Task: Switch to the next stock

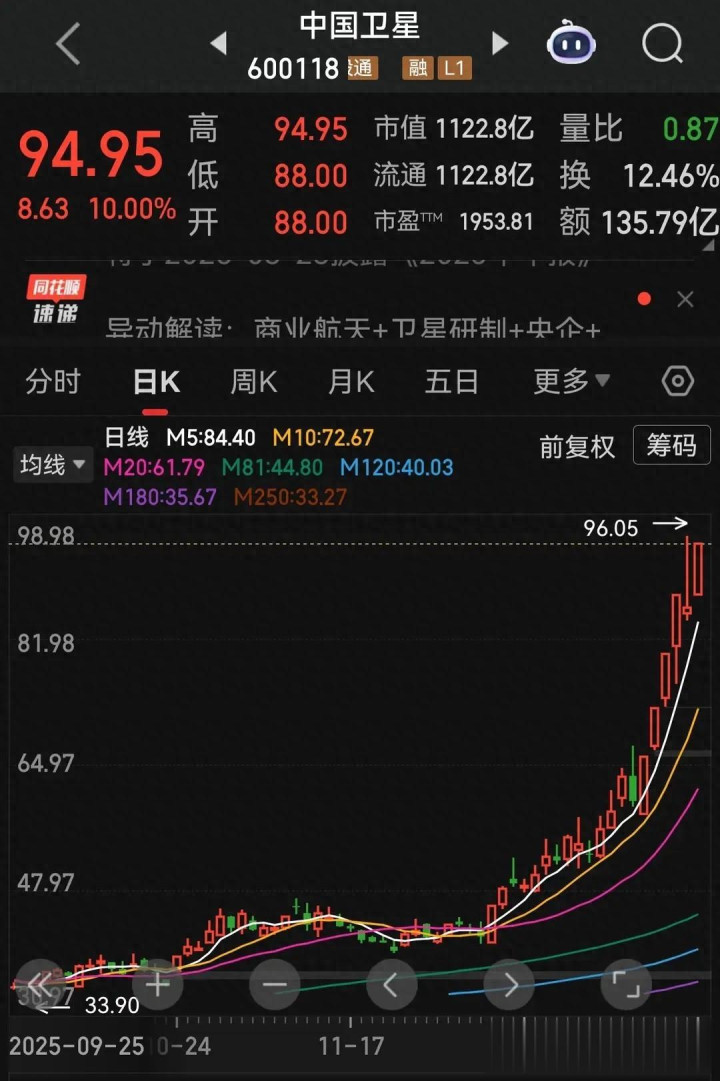Action: [x=500, y=43]
